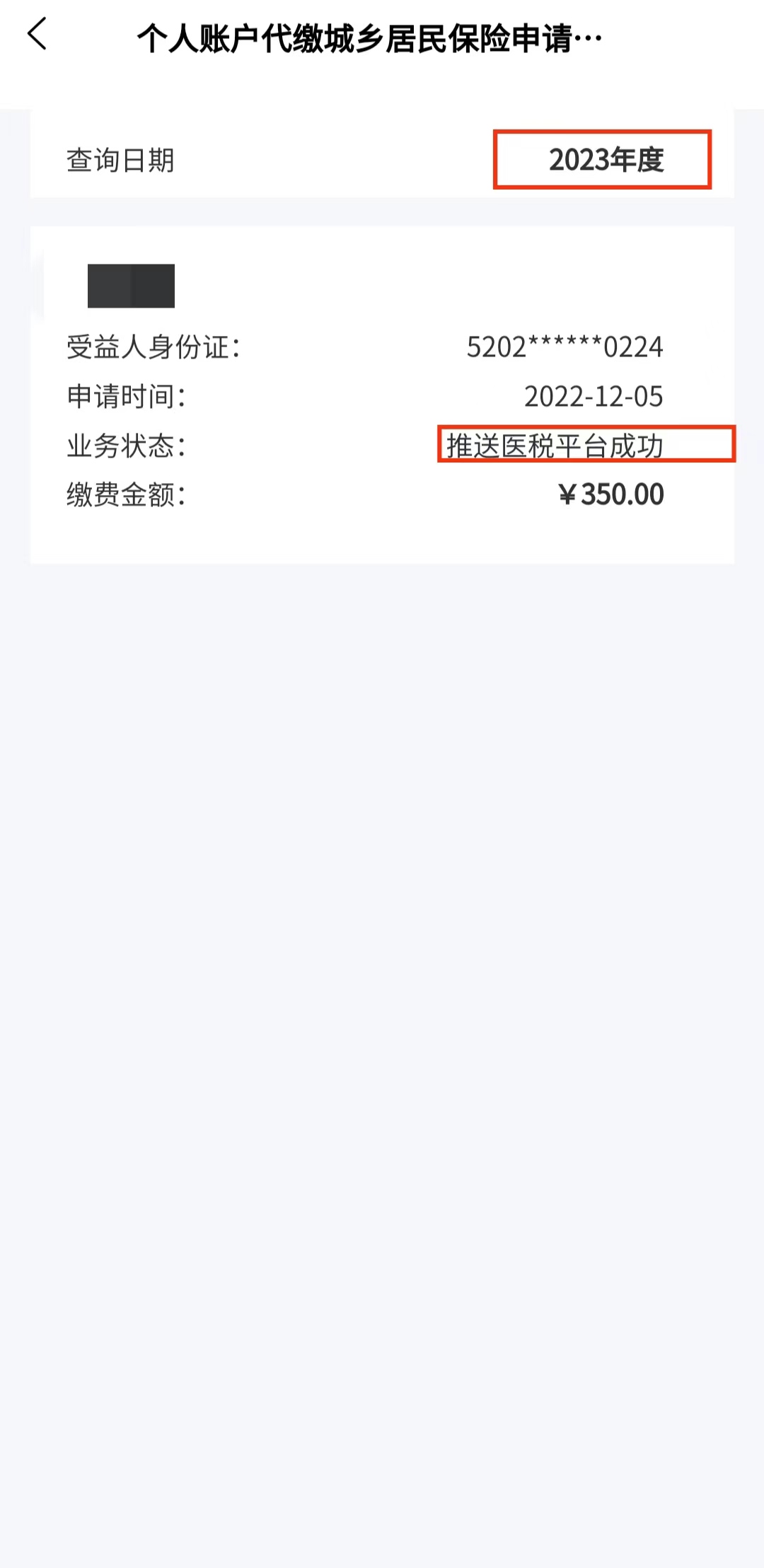Open the 2023年度 query date picker

click(606, 160)
